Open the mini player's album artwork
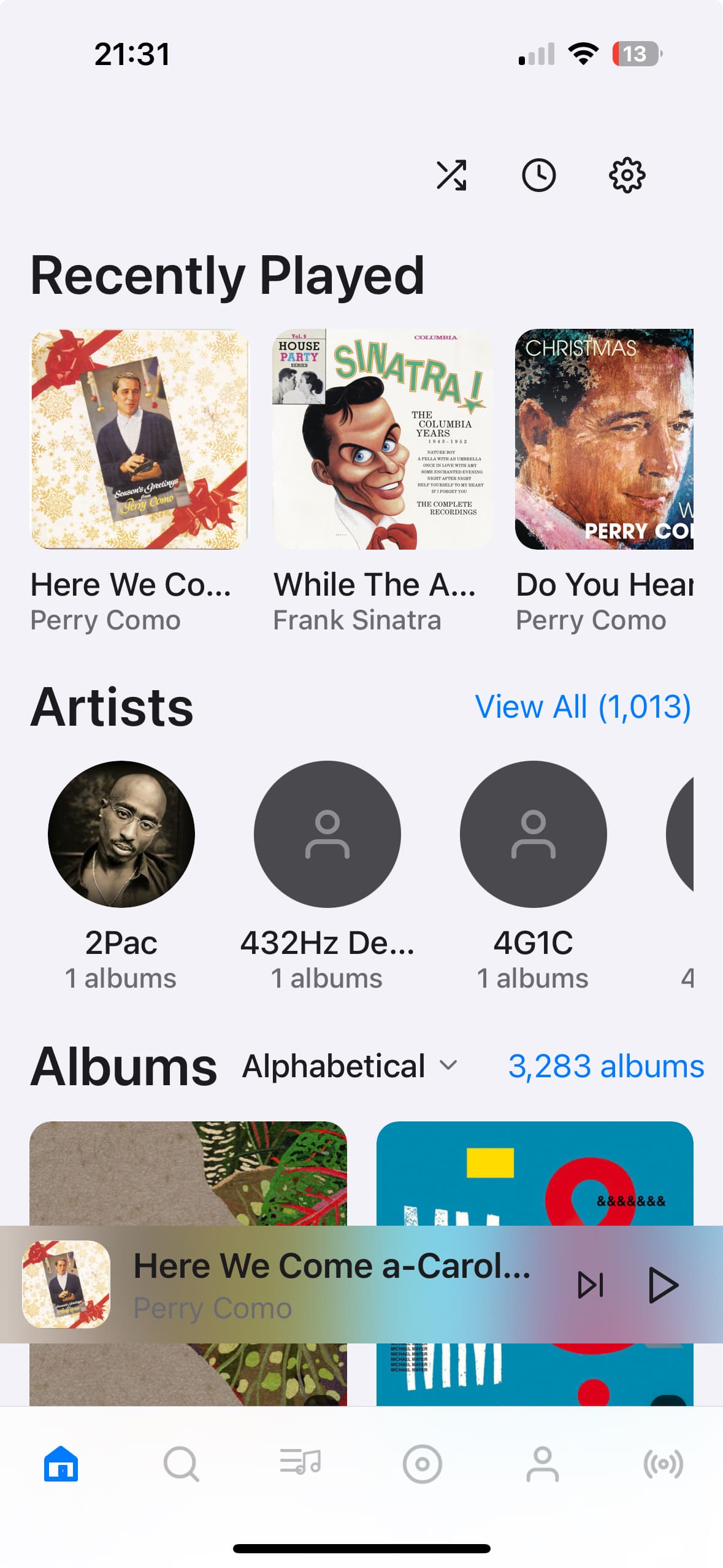 click(66, 1285)
